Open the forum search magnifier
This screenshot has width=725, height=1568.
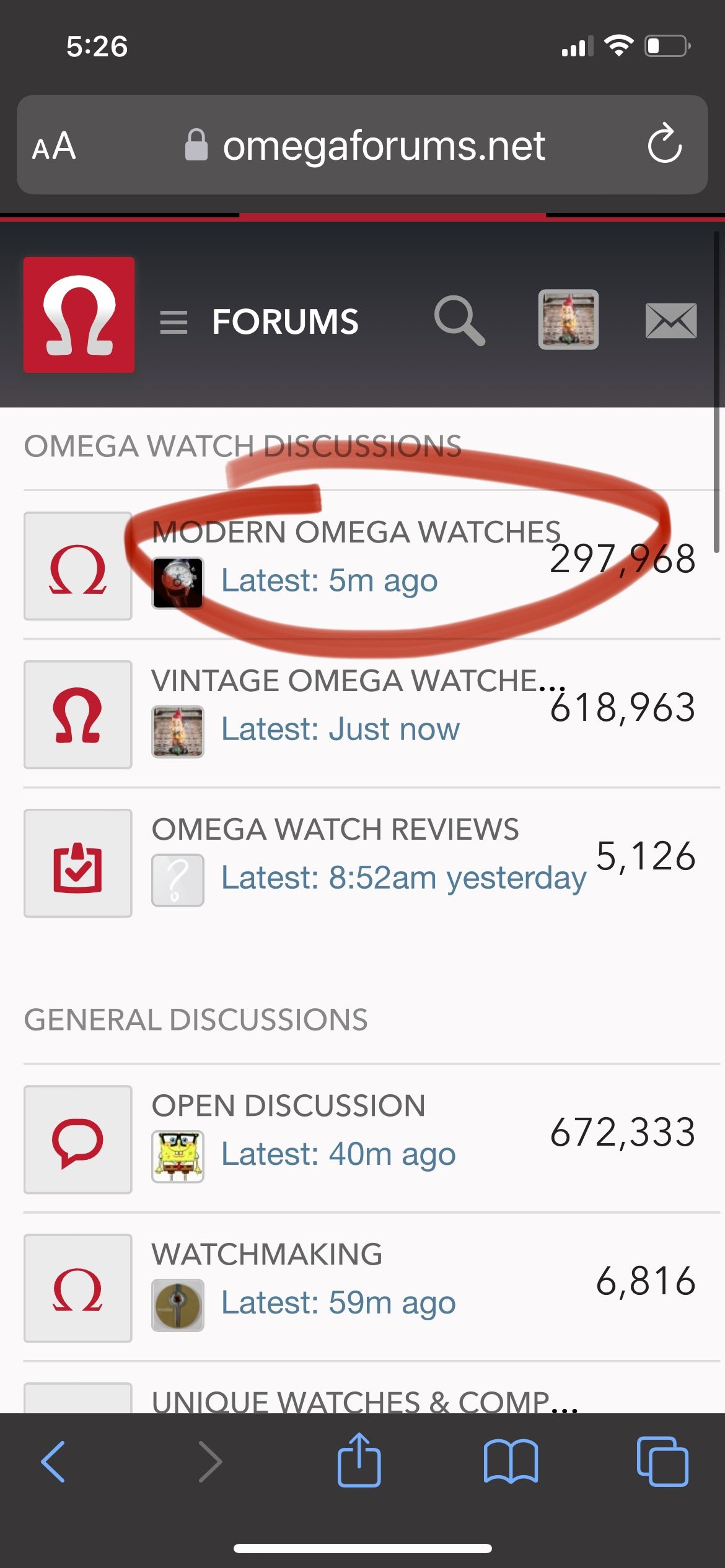tap(459, 320)
